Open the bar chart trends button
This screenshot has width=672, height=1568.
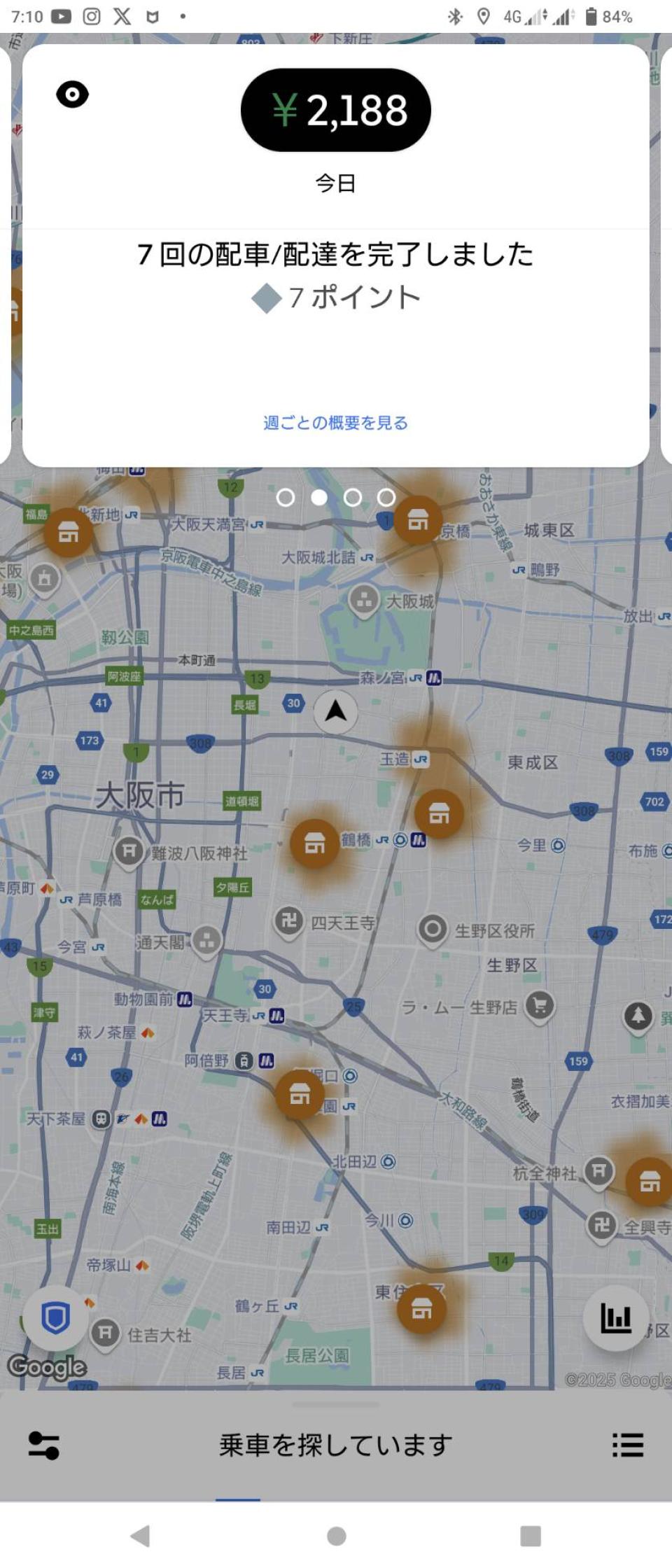[616, 1318]
